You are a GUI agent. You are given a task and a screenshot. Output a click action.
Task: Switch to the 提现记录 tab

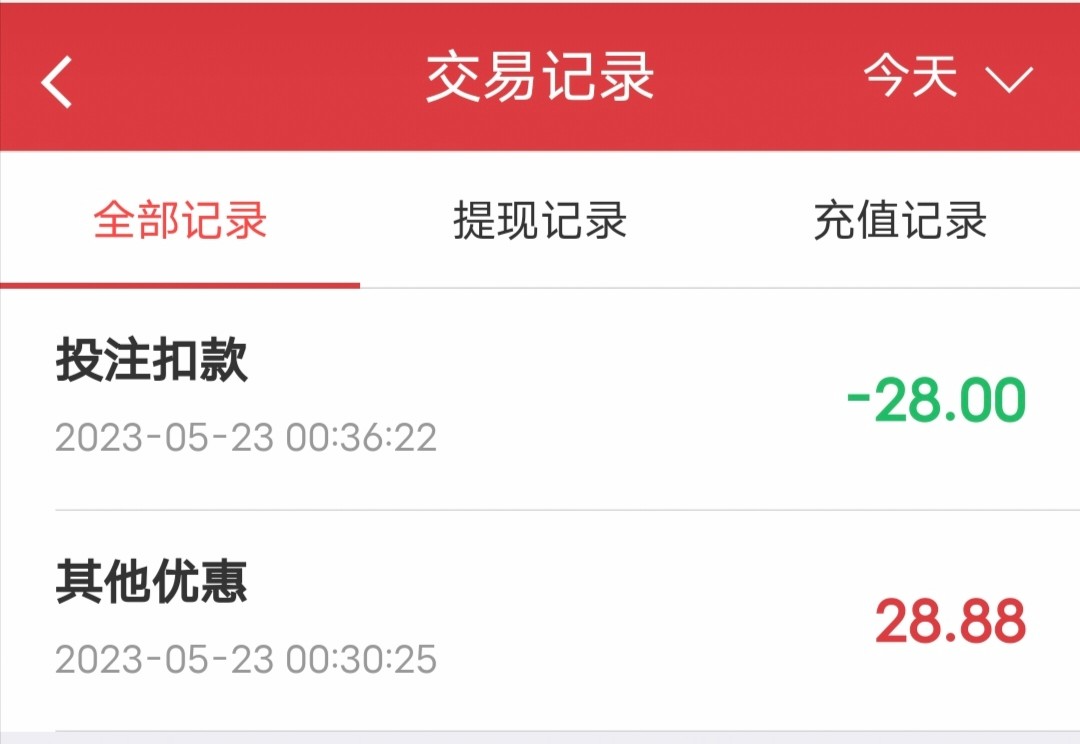(x=540, y=220)
